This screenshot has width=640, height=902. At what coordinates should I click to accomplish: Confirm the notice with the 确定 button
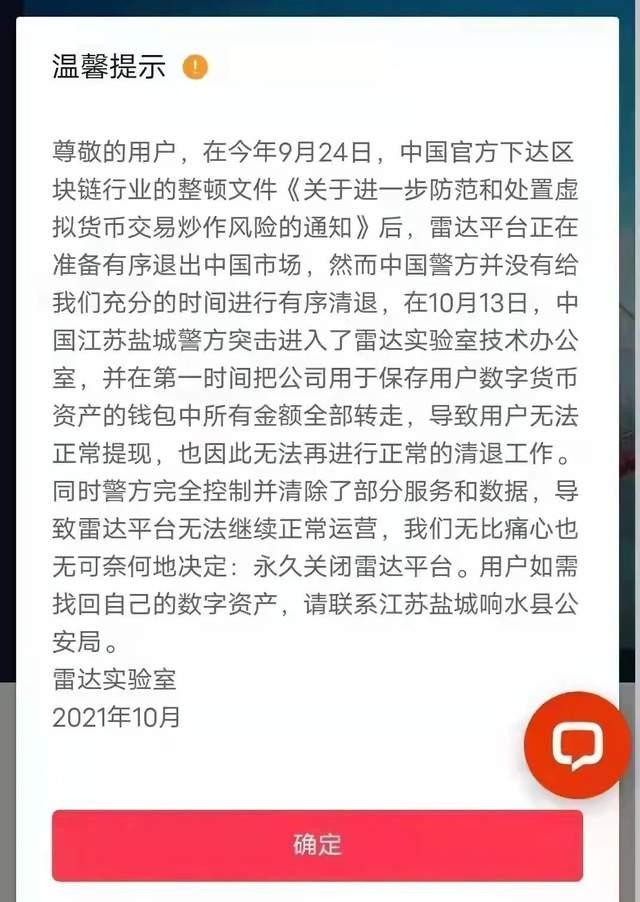[317, 845]
